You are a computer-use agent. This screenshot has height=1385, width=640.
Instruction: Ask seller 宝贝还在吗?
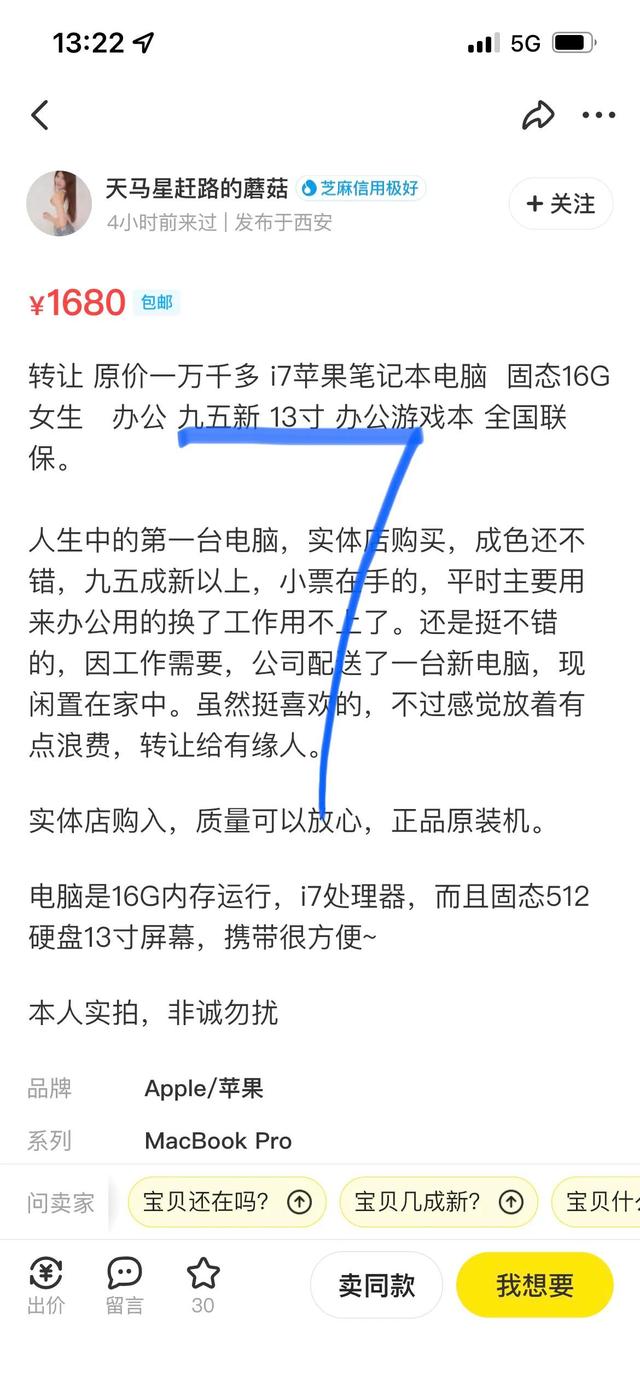pos(227,1201)
